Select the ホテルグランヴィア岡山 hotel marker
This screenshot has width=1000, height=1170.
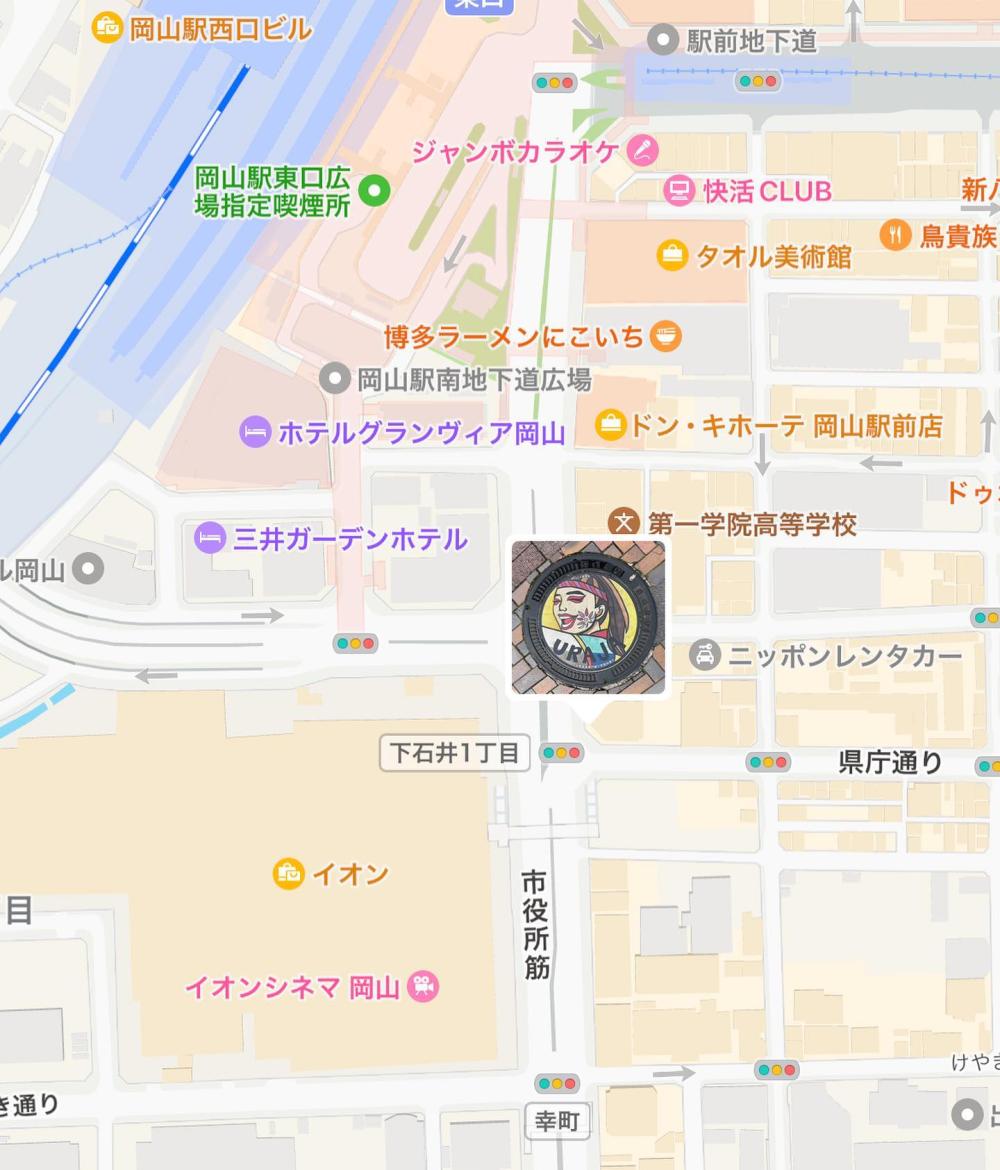pyautogui.click(x=255, y=433)
